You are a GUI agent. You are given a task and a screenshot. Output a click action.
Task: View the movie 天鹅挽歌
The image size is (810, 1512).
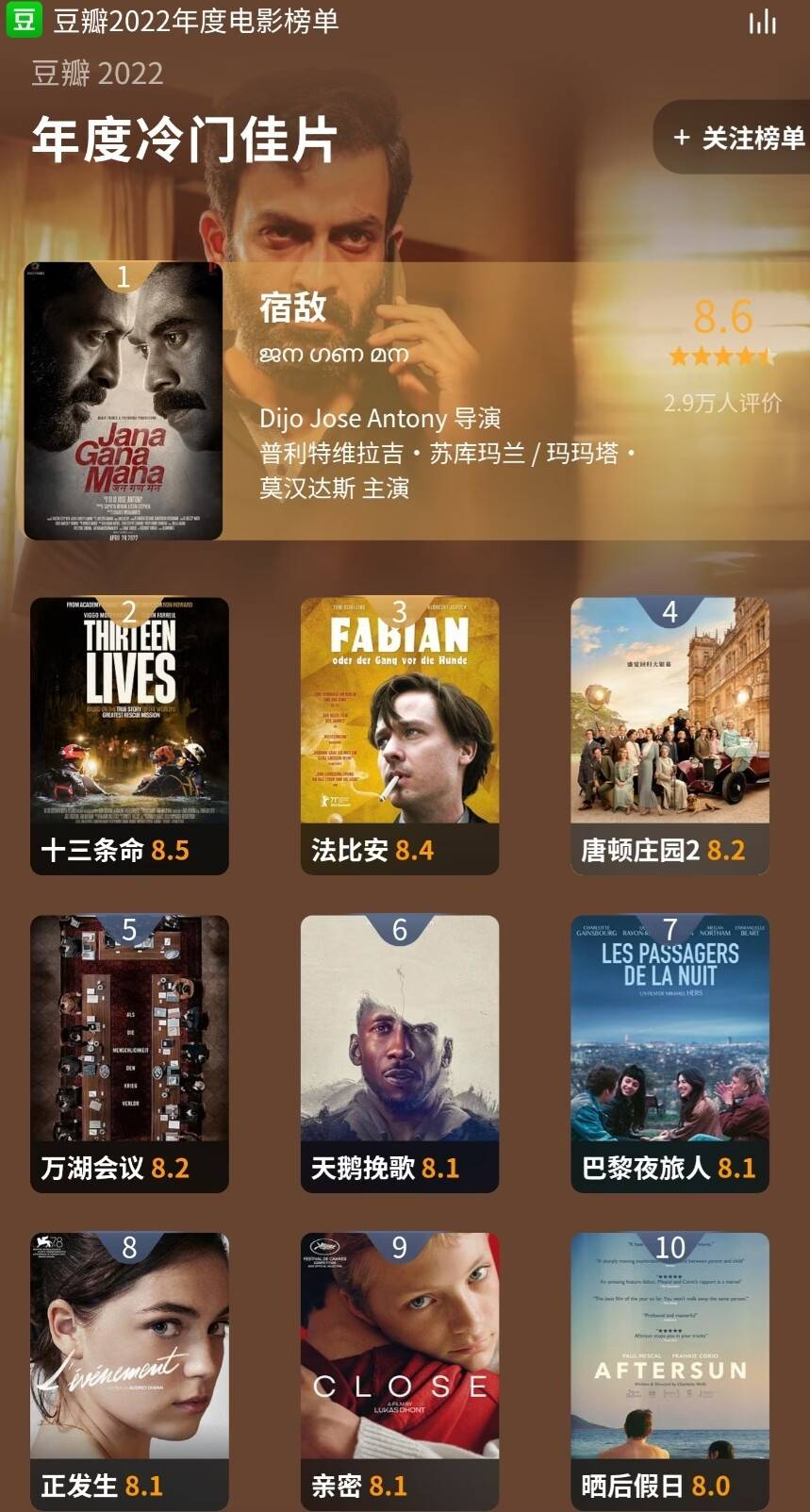tap(400, 1054)
